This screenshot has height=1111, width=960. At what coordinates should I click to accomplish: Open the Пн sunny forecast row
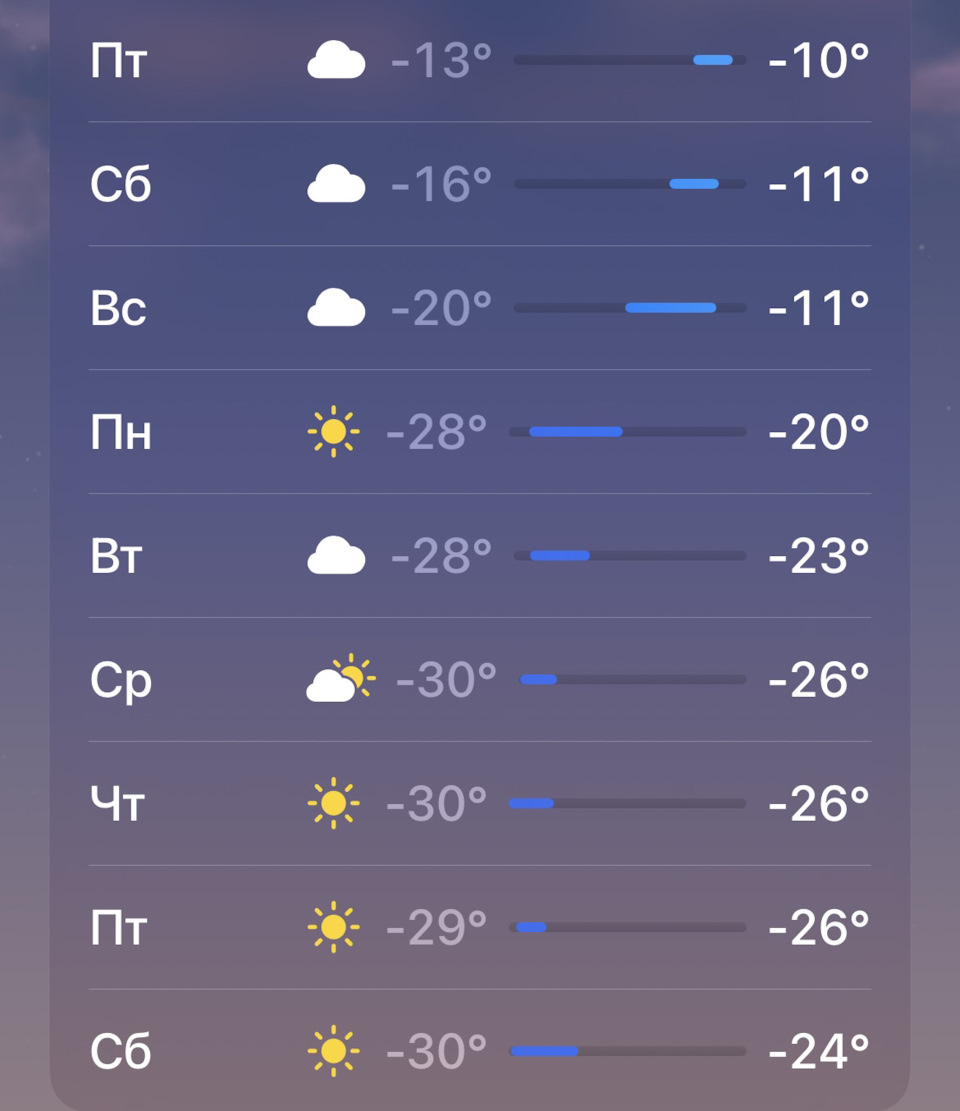click(480, 432)
